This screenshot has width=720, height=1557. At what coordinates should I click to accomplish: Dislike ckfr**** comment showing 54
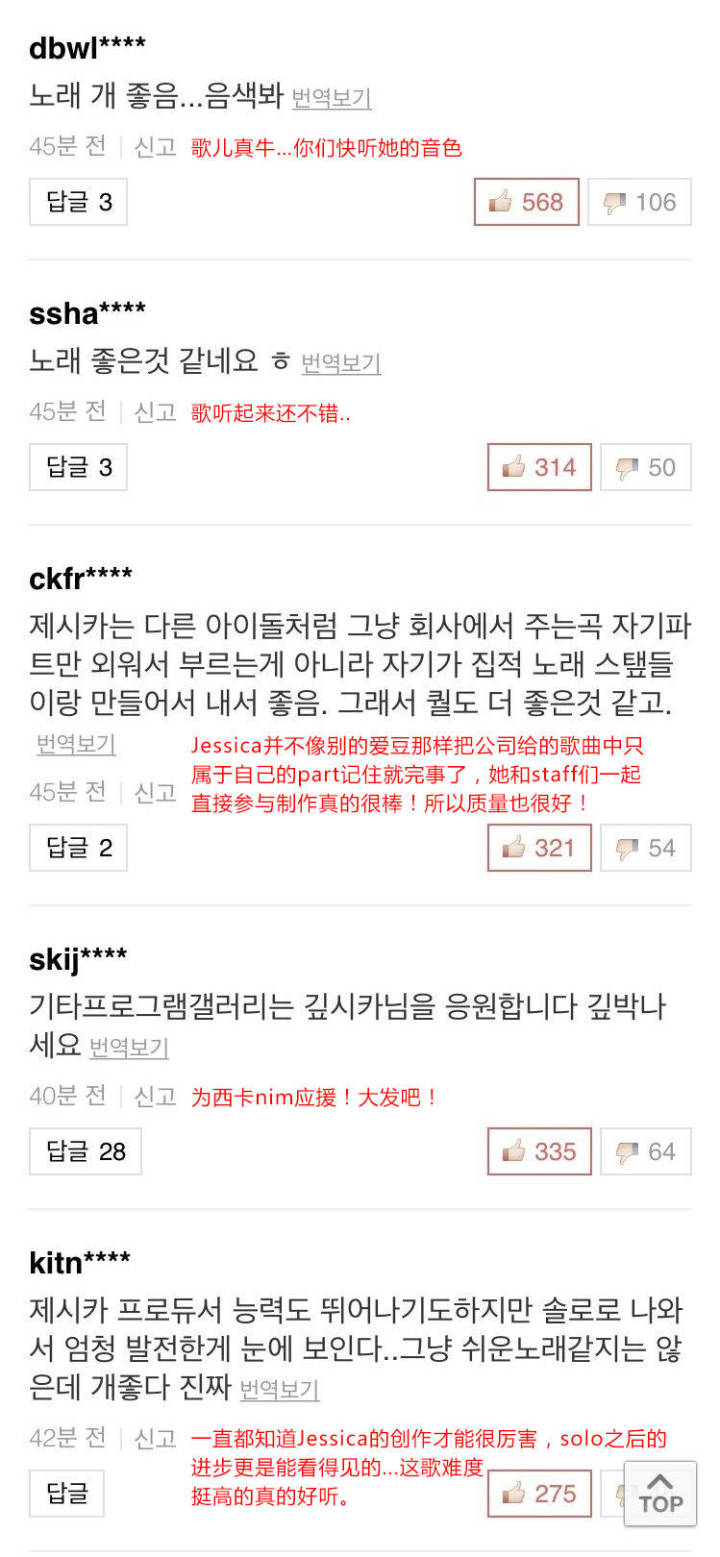click(x=645, y=848)
